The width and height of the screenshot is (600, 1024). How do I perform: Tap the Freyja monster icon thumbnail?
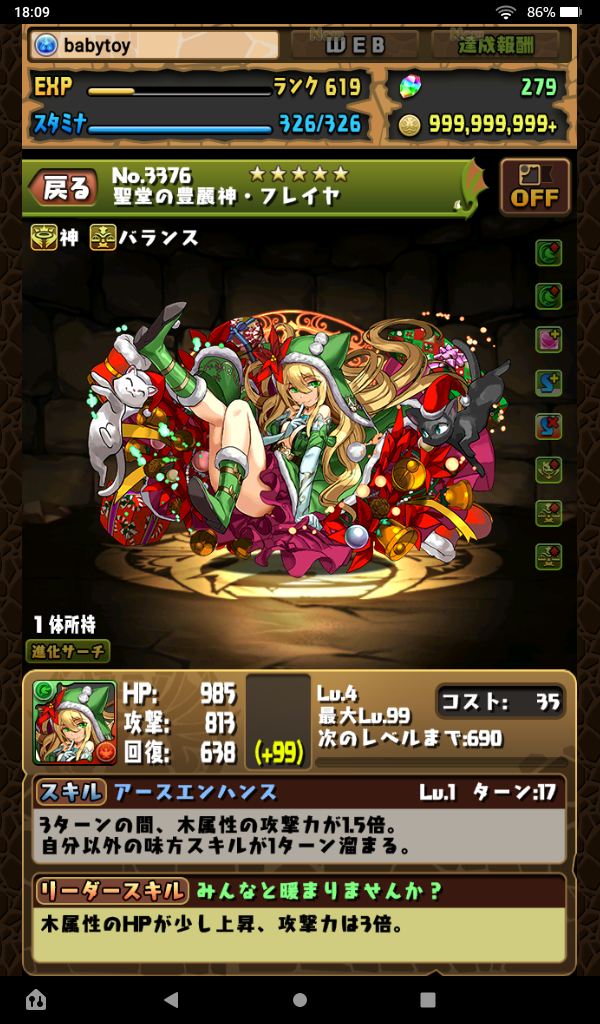75,723
